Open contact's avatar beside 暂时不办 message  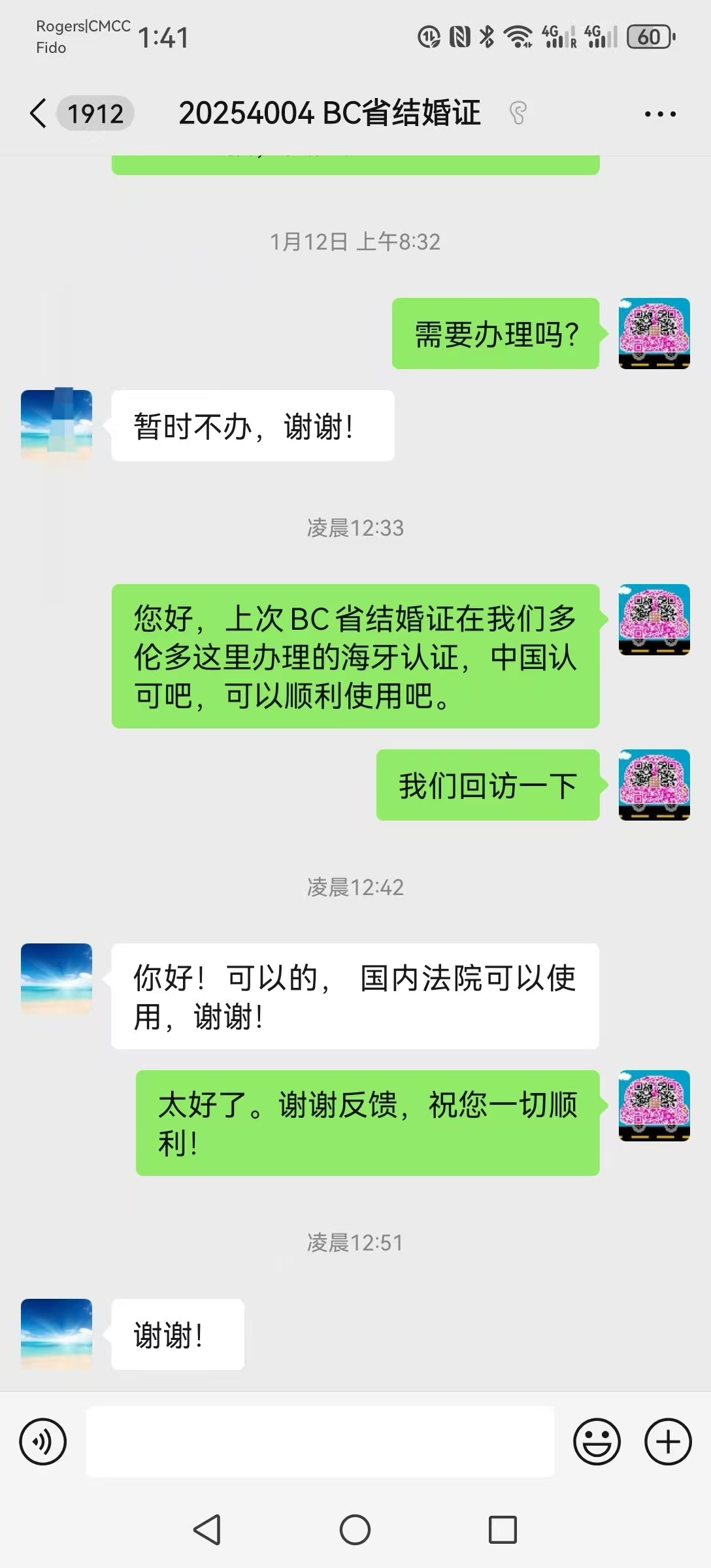click(57, 425)
